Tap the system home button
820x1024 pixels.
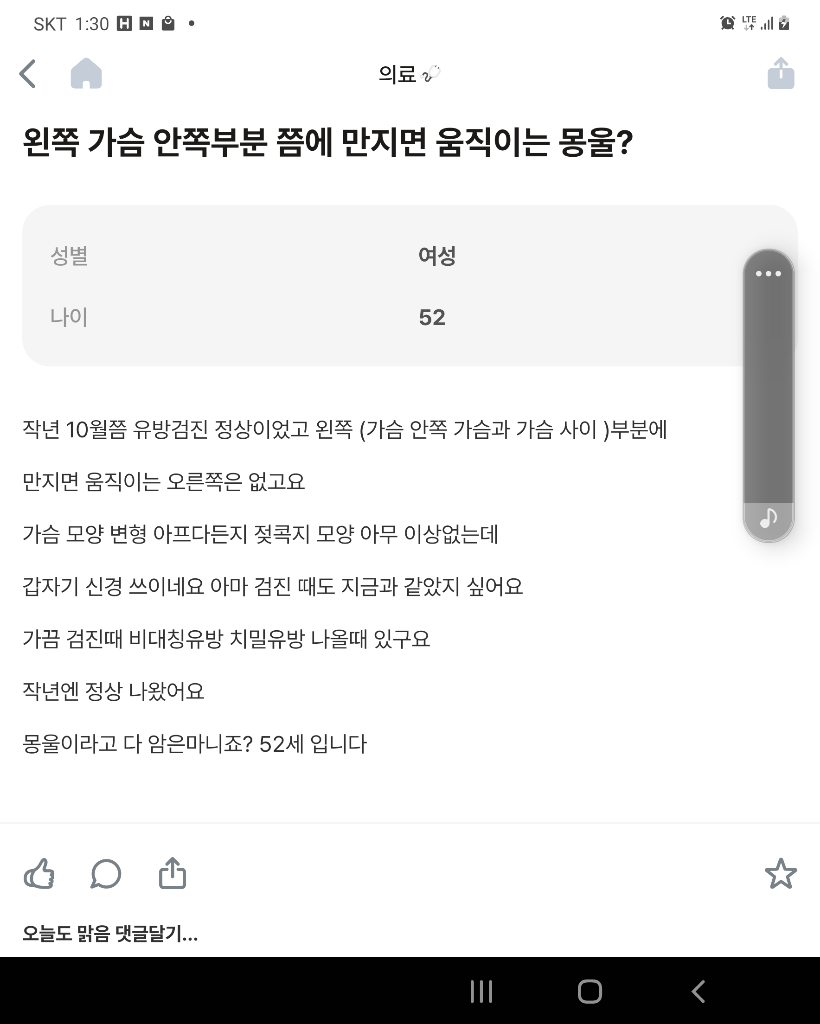pos(590,991)
